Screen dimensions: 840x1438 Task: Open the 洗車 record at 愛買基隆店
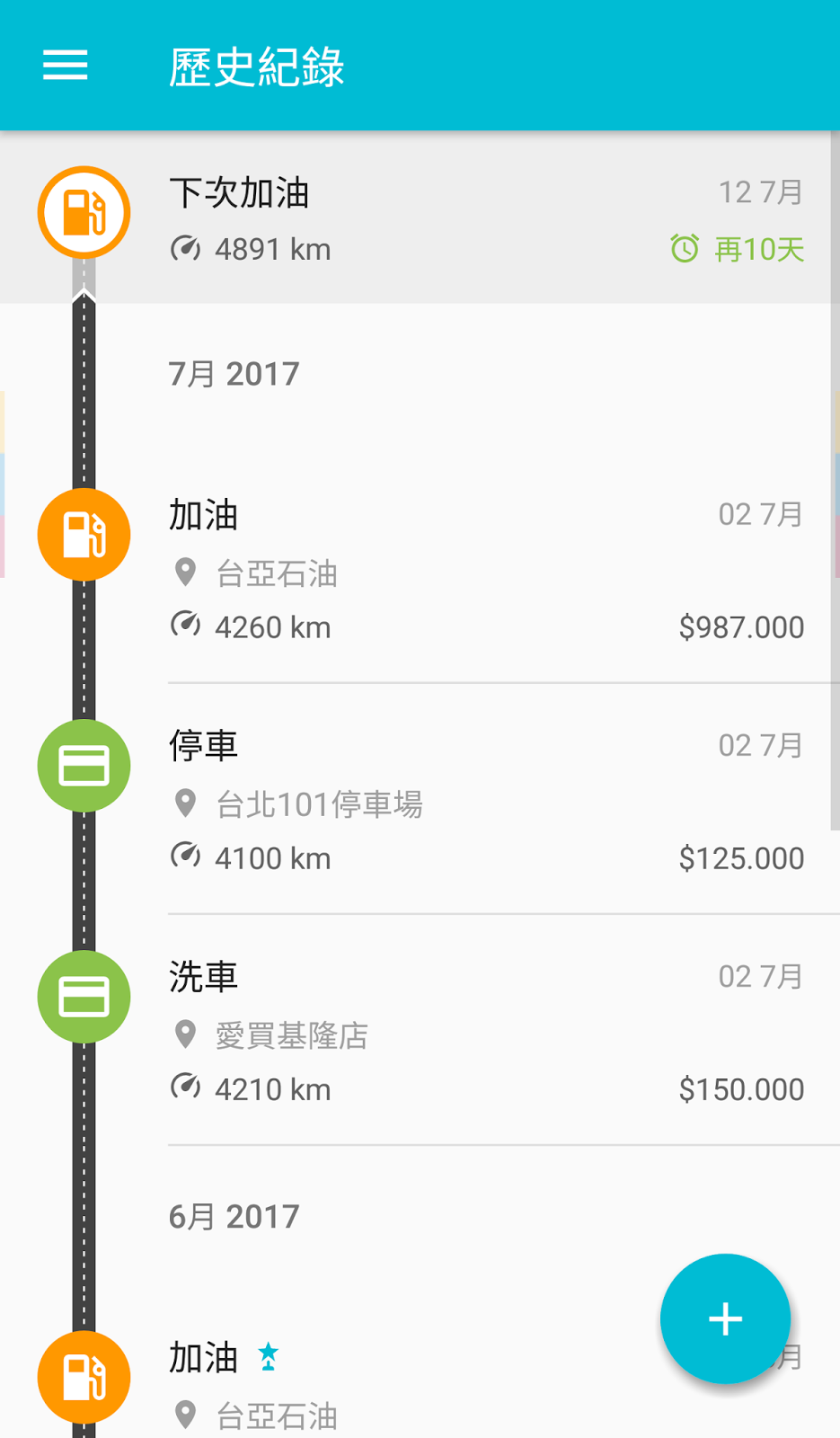pyautogui.click(x=485, y=1033)
